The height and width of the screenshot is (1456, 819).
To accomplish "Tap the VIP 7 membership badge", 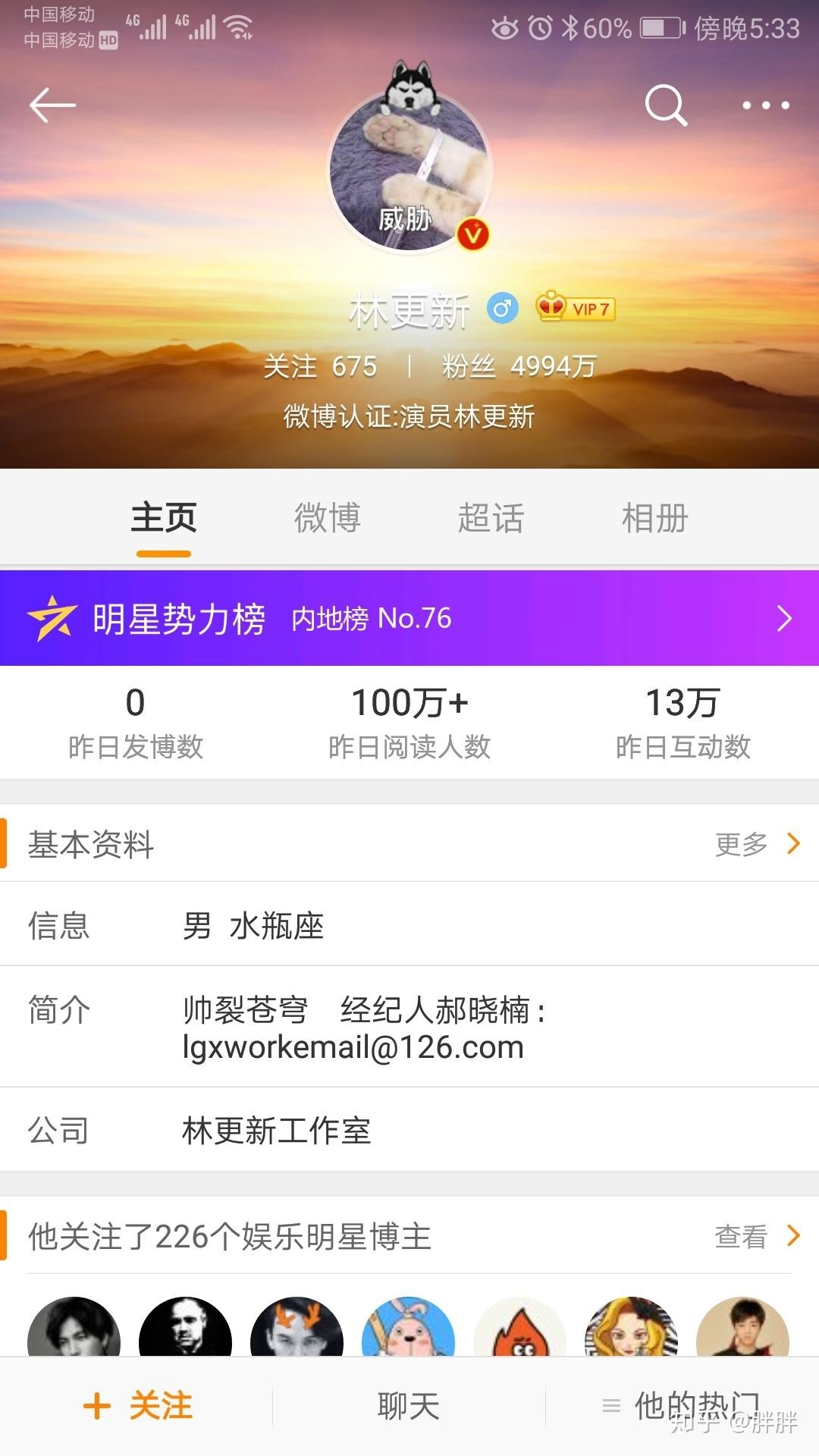I will 576,309.
